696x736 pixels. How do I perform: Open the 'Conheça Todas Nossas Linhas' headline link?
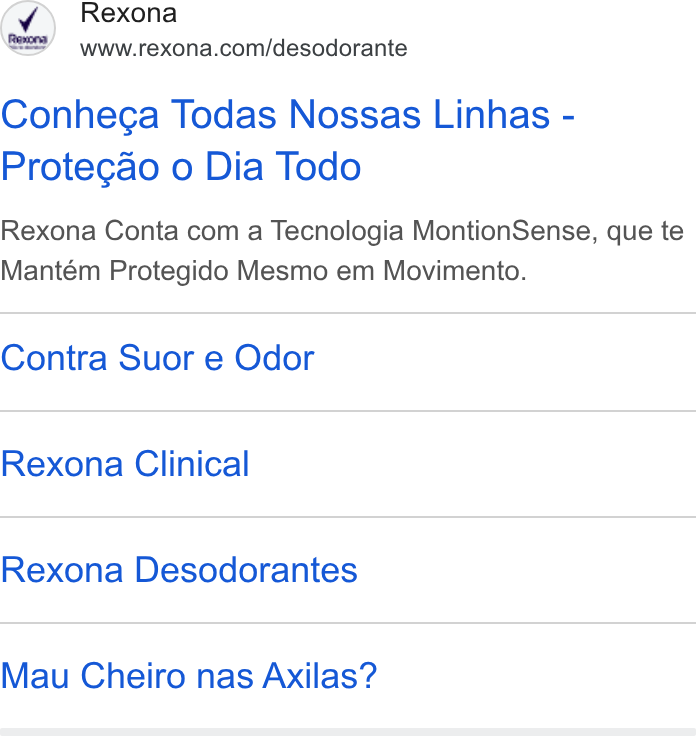click(287, 140)
